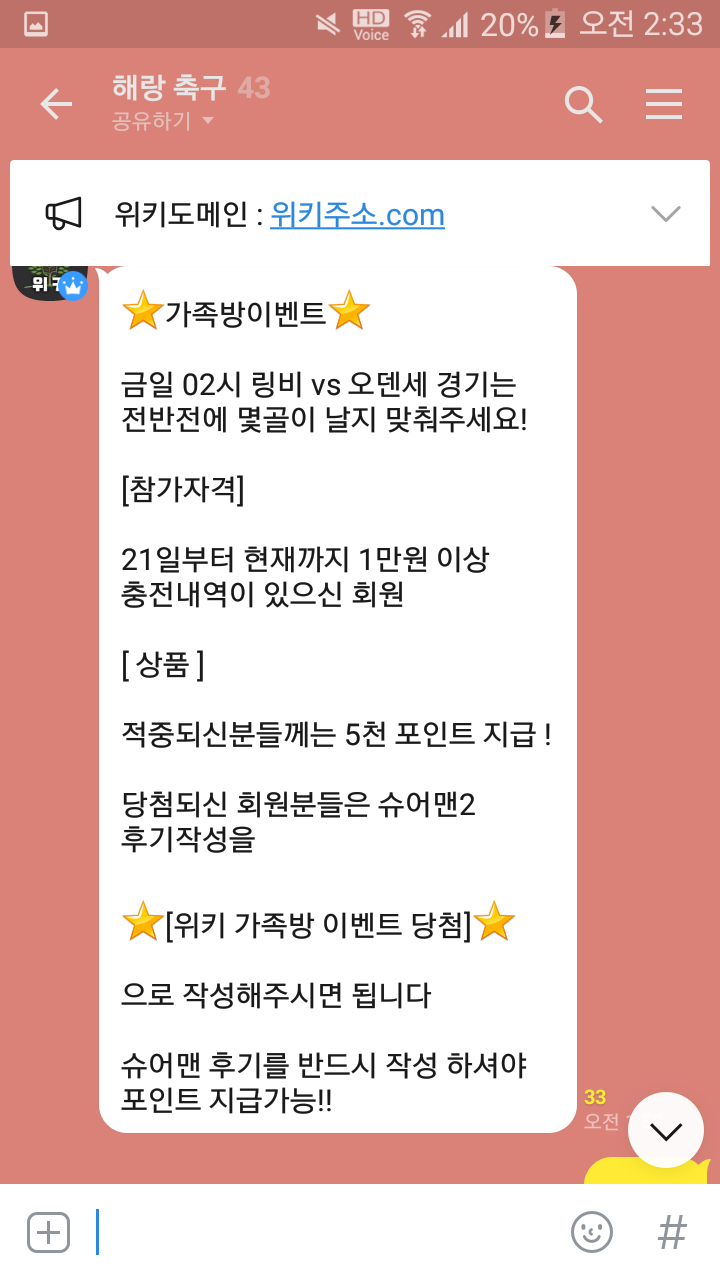Viewport: 720px width, 1280px height.
Task: Tap the hashtag search icon
Action: 672,1232
